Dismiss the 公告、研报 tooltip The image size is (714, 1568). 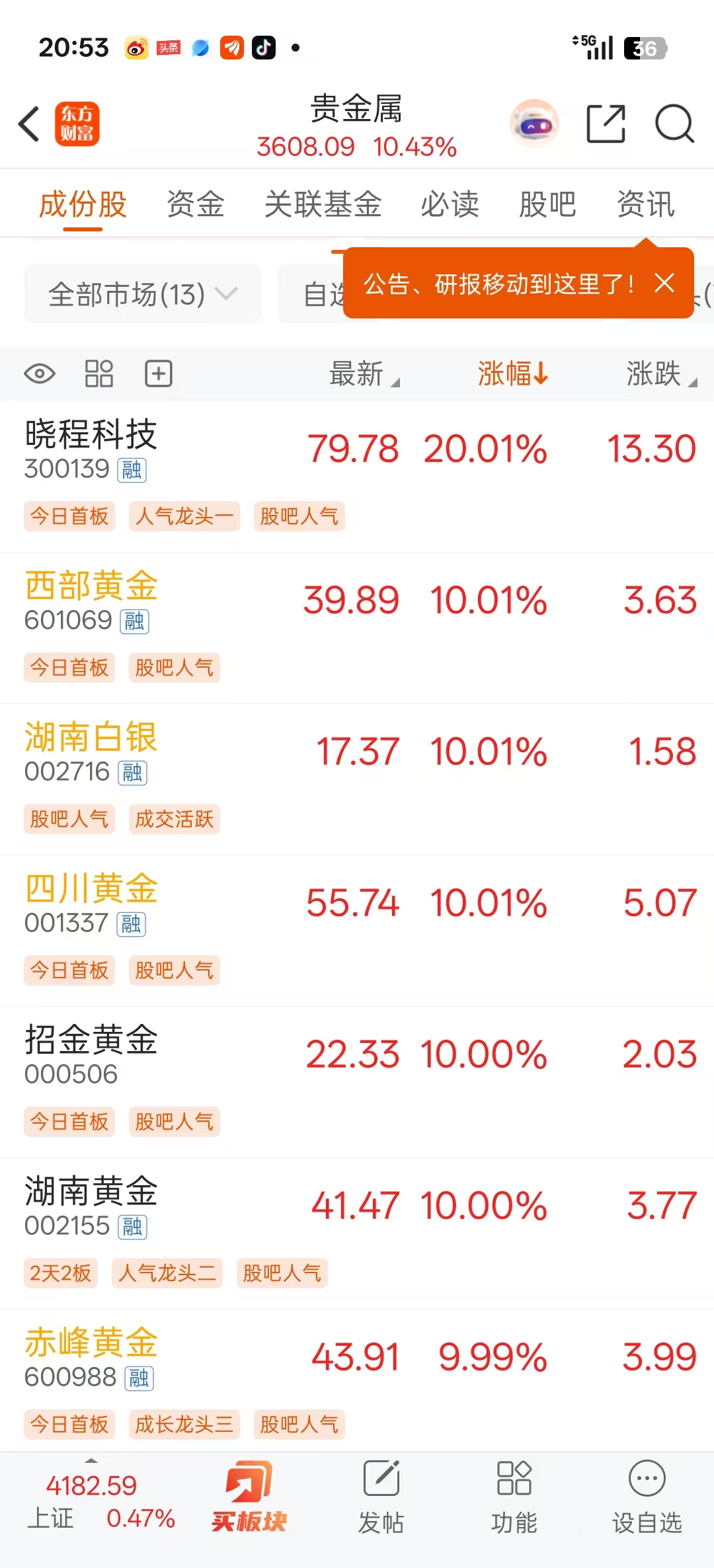664,283
